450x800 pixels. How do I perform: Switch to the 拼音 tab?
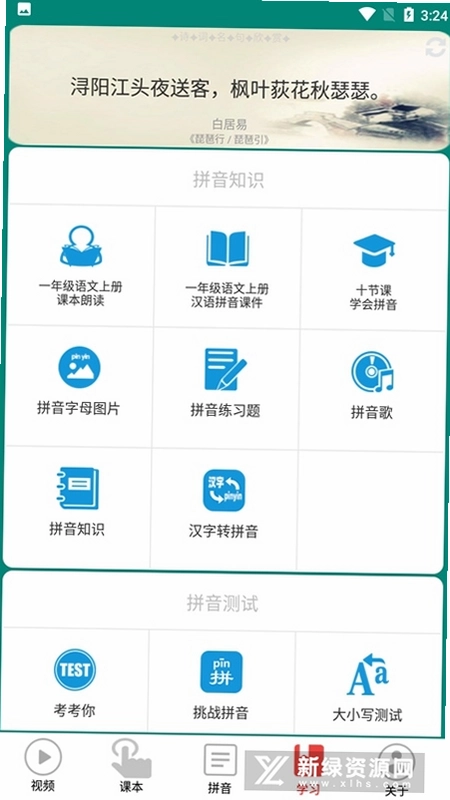point(220,767)
